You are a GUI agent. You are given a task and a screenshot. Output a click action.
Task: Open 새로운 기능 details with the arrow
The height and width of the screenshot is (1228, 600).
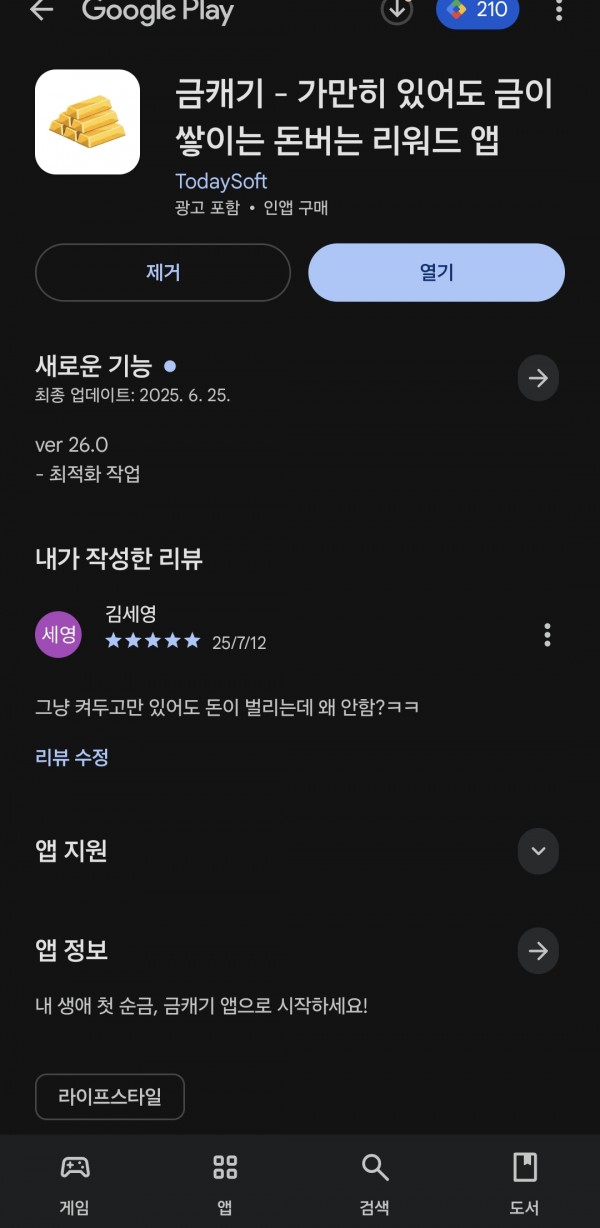[x=538, y=378]
